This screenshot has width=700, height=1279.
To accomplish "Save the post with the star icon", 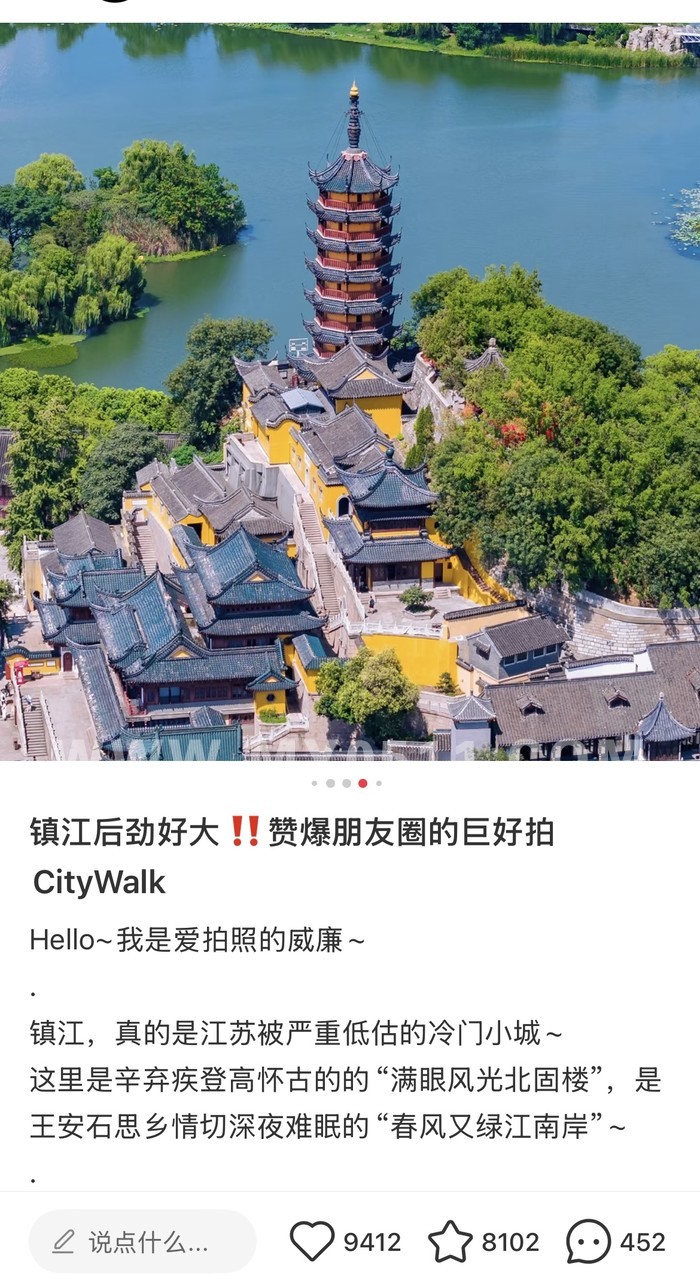I will pyautogui.click(x=450, y=1242).
